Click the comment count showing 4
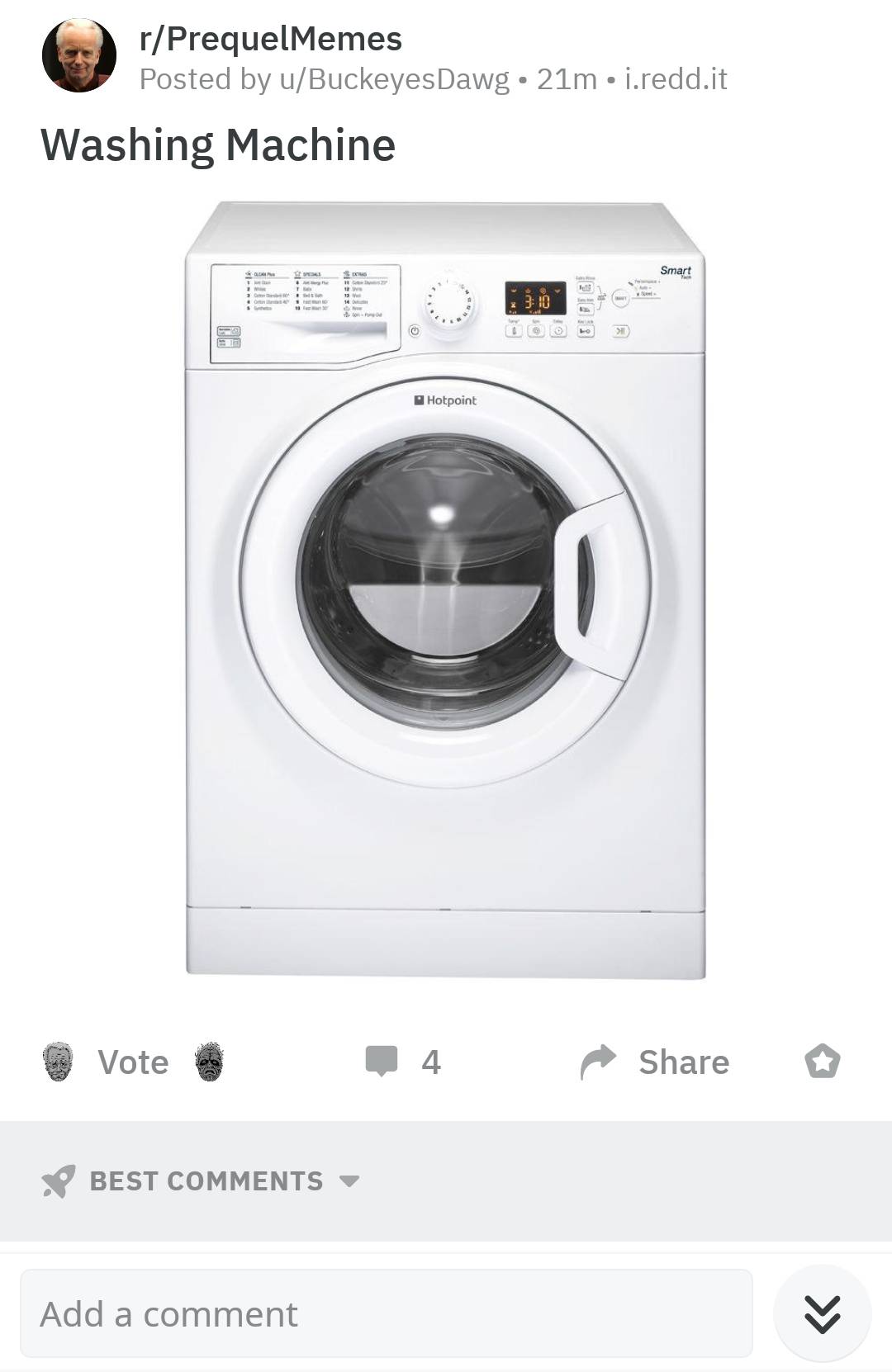Image resolution: width=892 pixels, height=1372 pixels. (430, 1062)
